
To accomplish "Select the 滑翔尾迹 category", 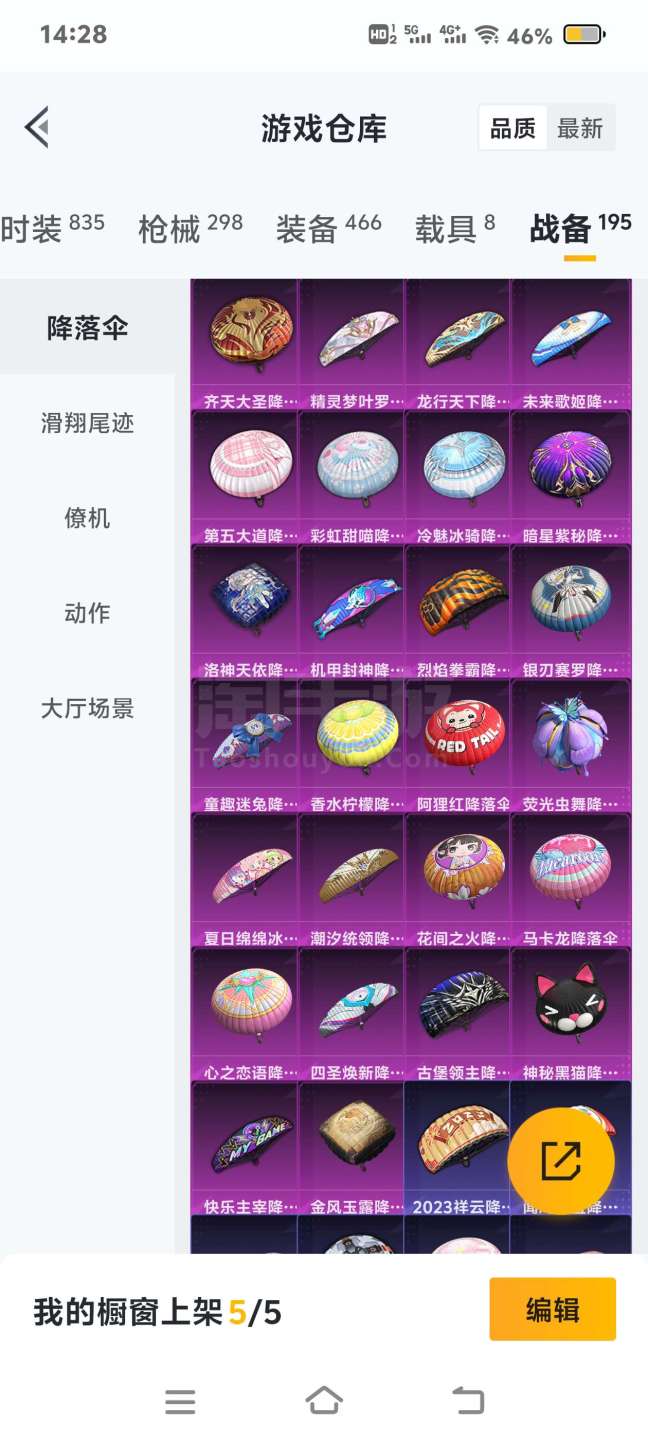I will [x=87, y=423].
